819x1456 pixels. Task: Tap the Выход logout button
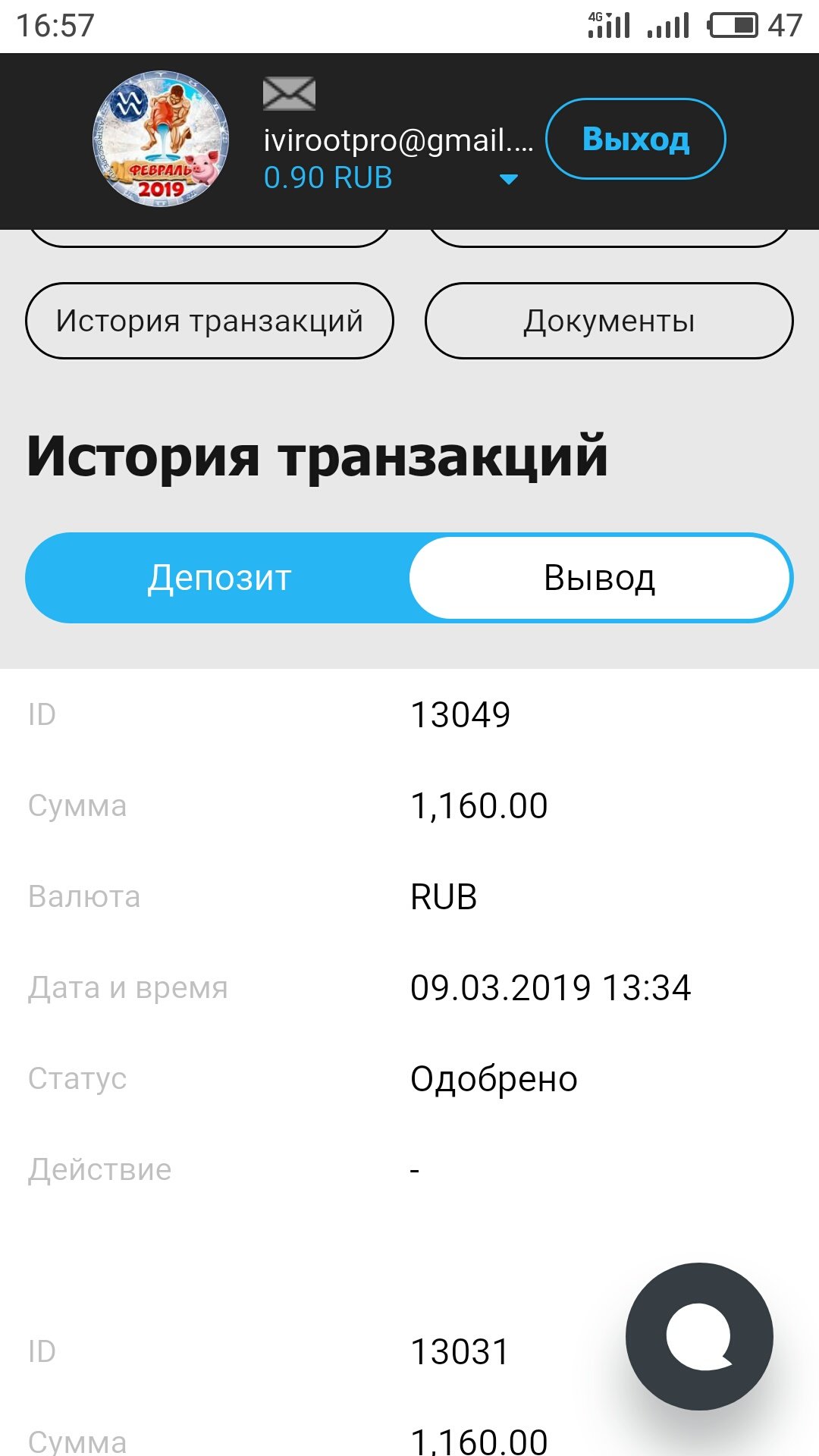pyautogui.click(x=635, y=140)
